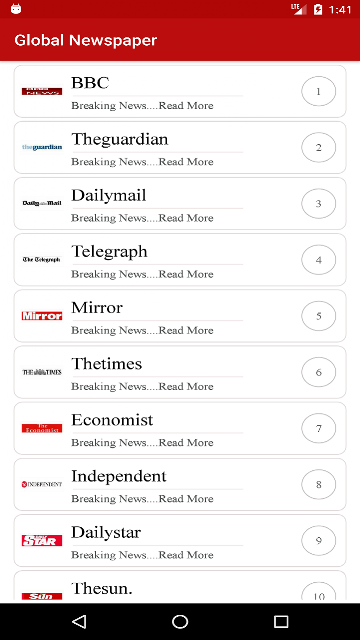The height and width of the screenshot is (640, 360).
Task: Select the Dailymail row
Action: pos(180,204)
